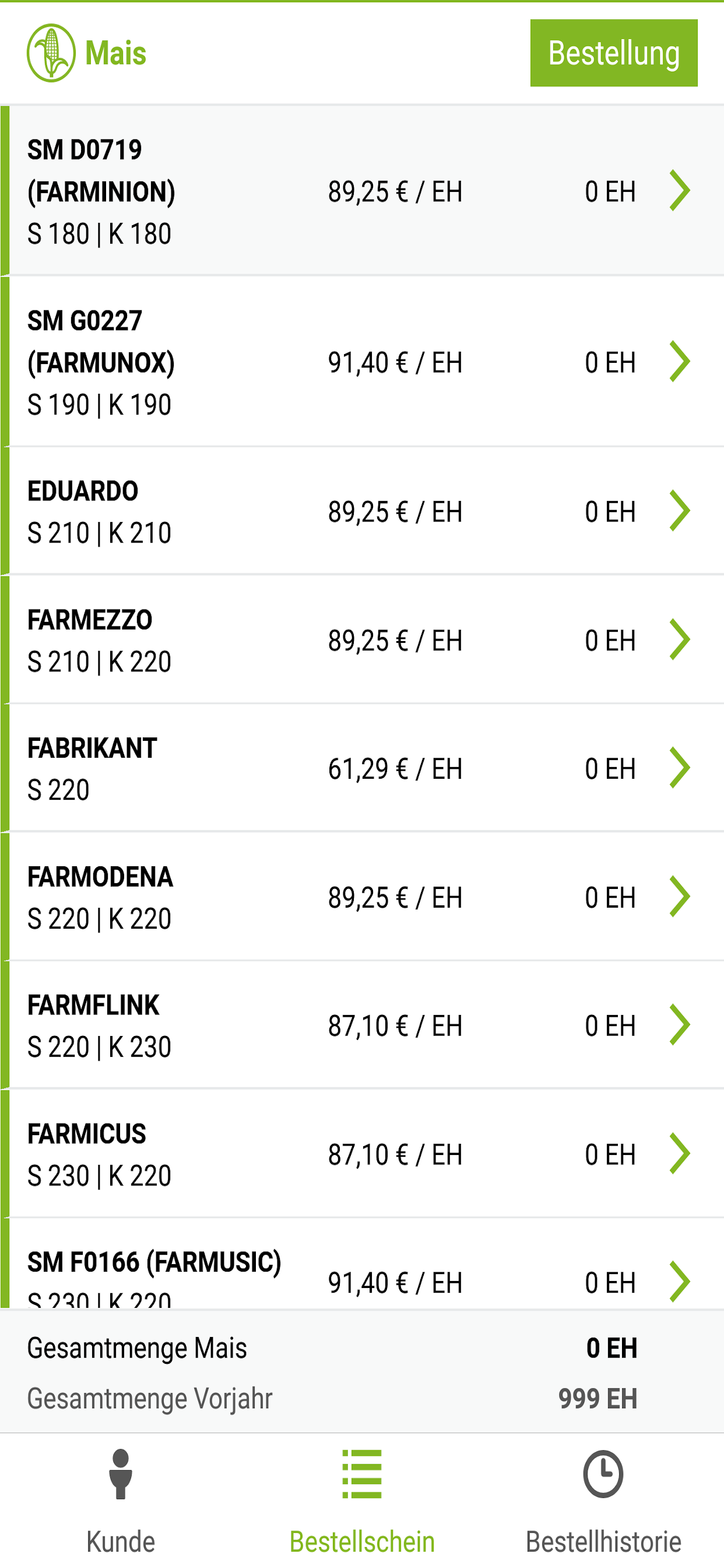The image size is (724, 1568).
Task: Open the SM D0719 (FARMINION) row
Action: [362, 191]
